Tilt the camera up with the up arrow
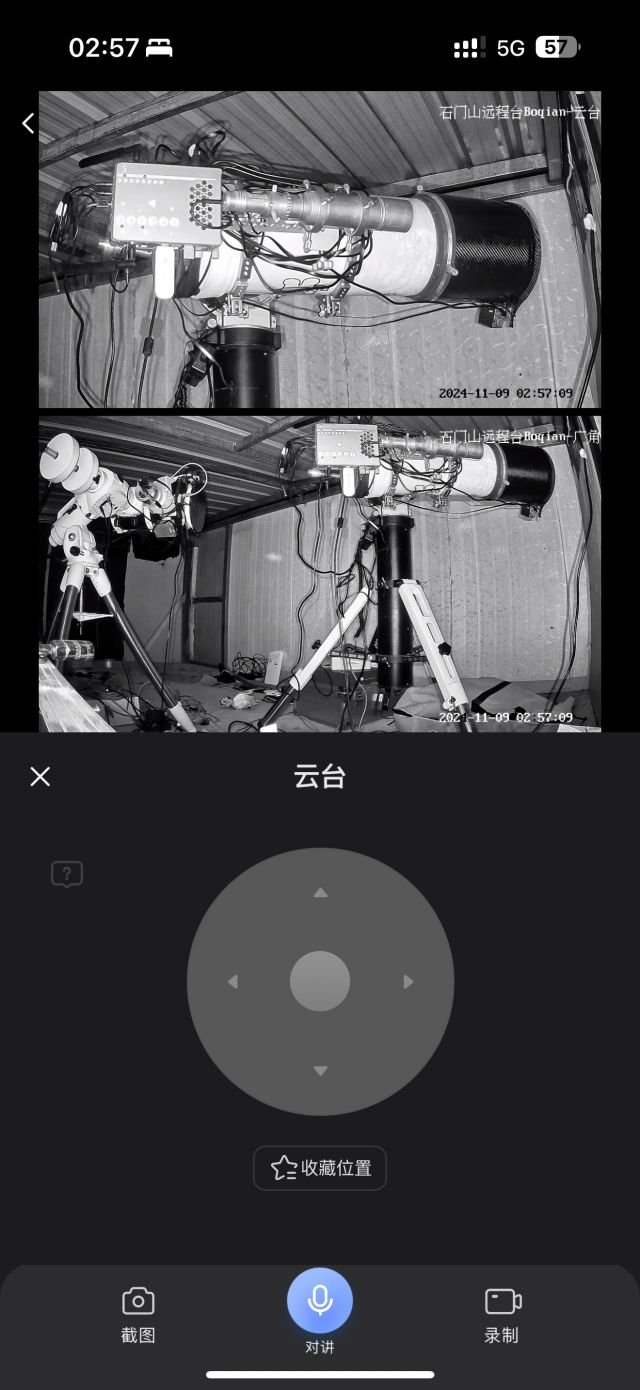The image size is (640, 1390). pyautogui.click(x=320, y=892)
